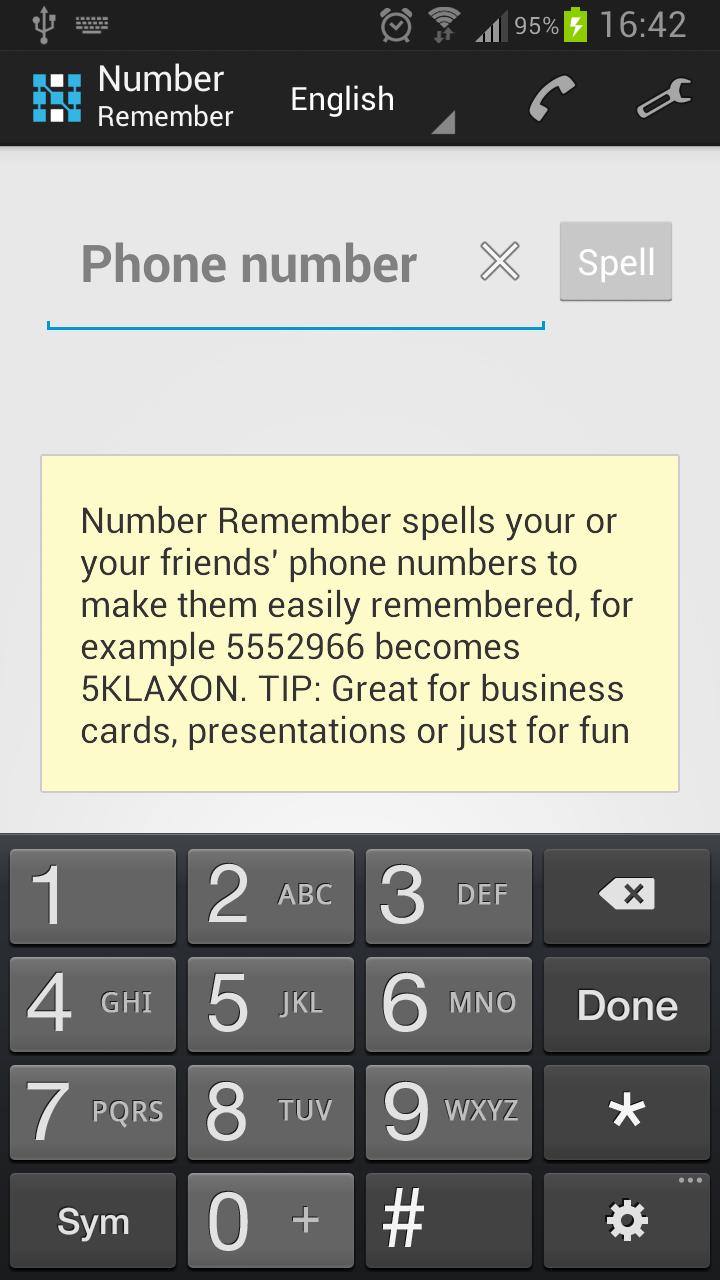Tap the zero key with plus sign

(270, 1220)
